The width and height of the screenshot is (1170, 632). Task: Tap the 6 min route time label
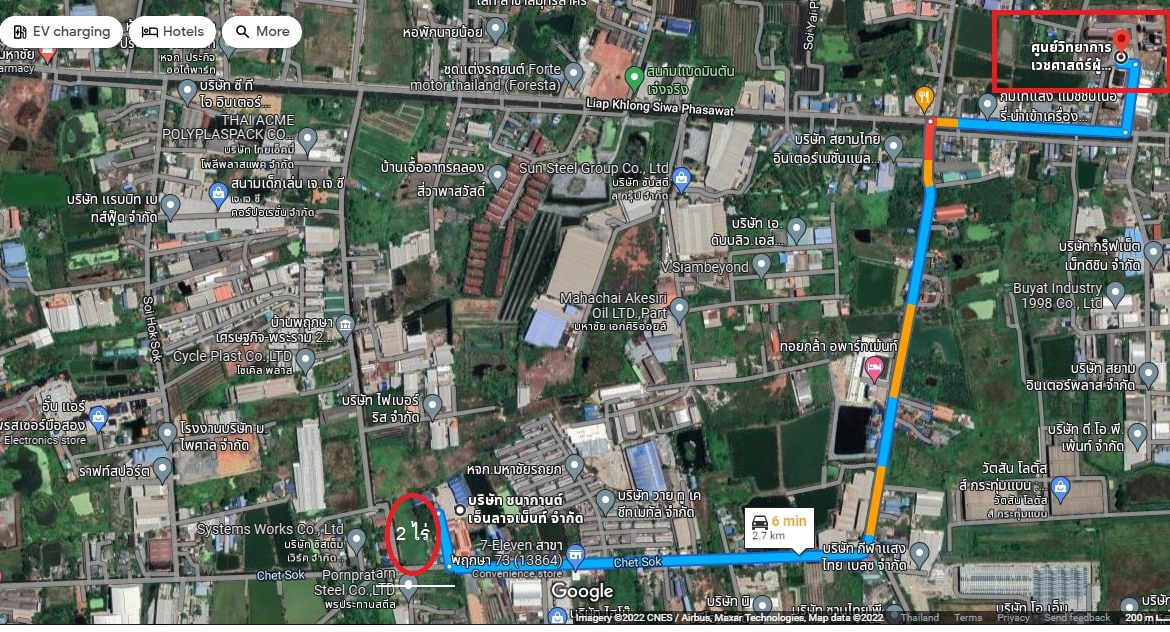click(779, 526)
